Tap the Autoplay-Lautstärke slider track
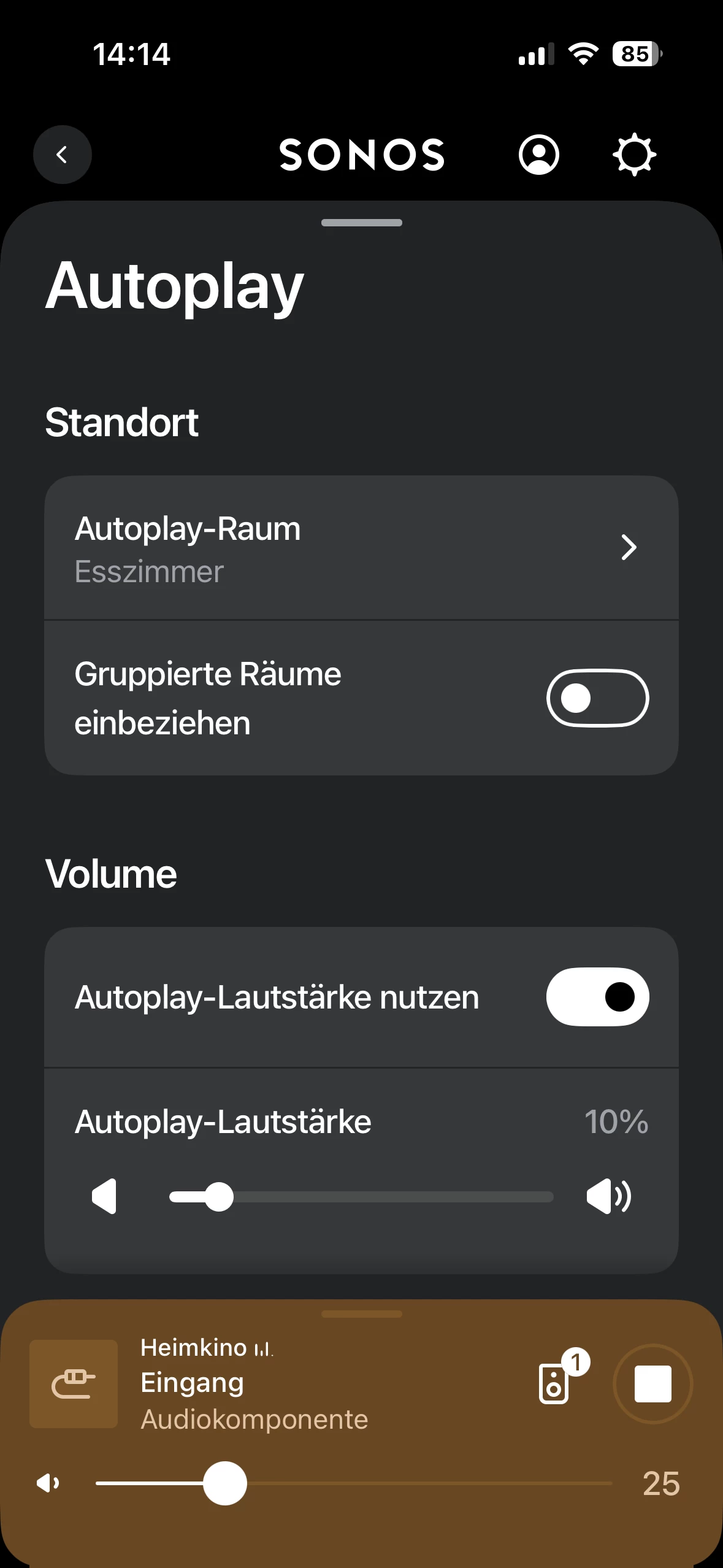The width and height of the screenshot is (723, 1568). pos(392,1197)
